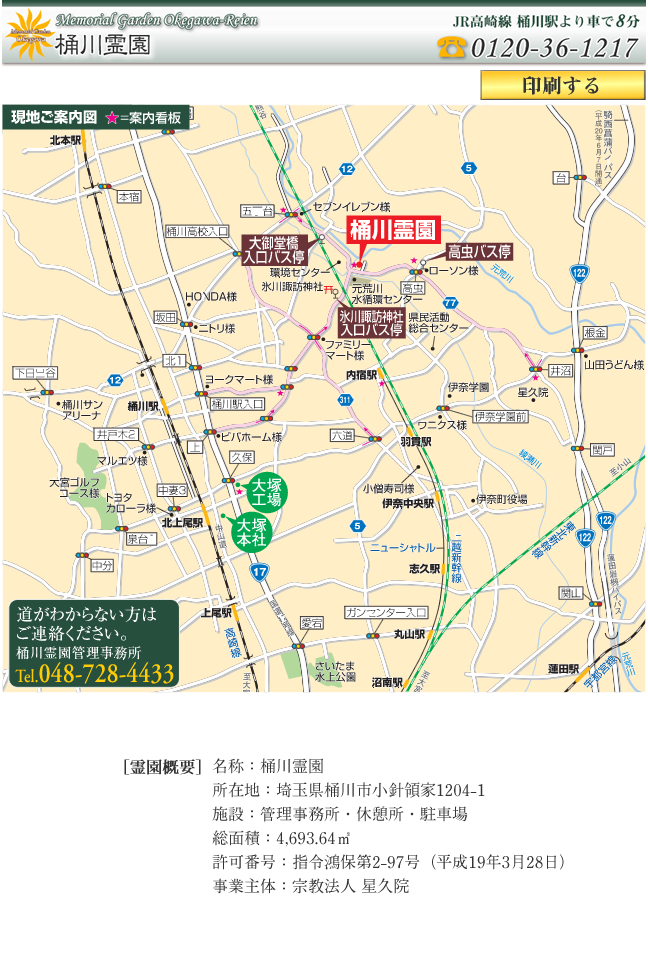648x960 pixels.
Task: Tap the 印刷する print button
Action: click(562, 85)
